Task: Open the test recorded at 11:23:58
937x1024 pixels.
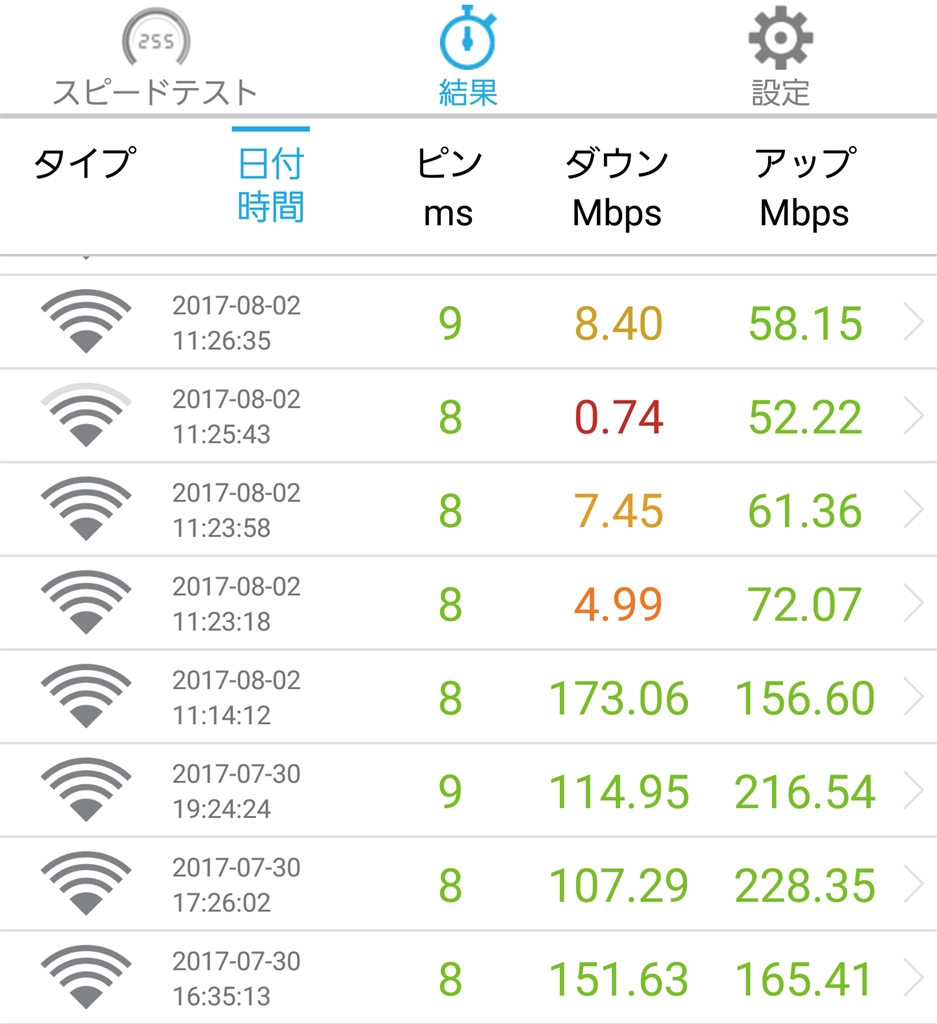Action: click(468, 510)
